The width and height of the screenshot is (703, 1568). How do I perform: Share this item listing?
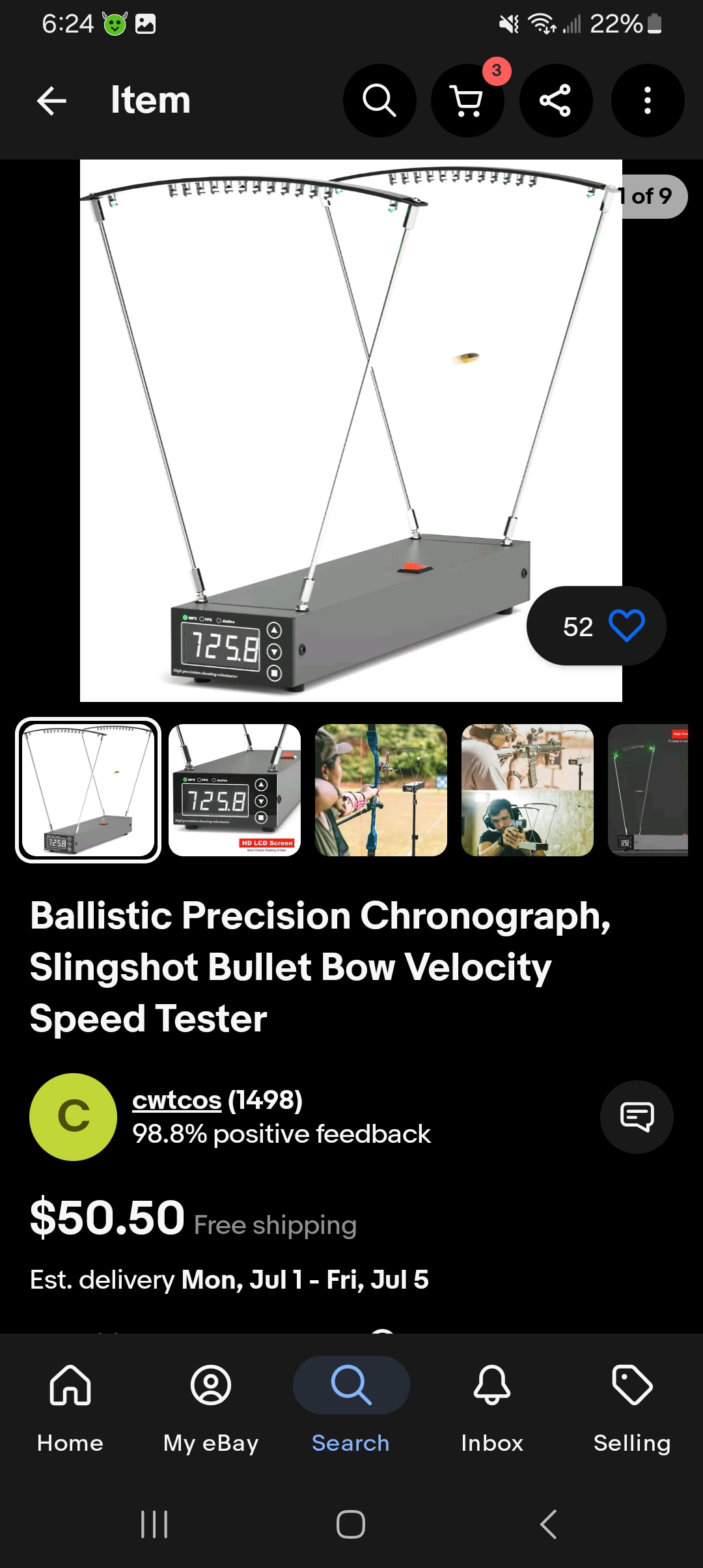point(555,101)
